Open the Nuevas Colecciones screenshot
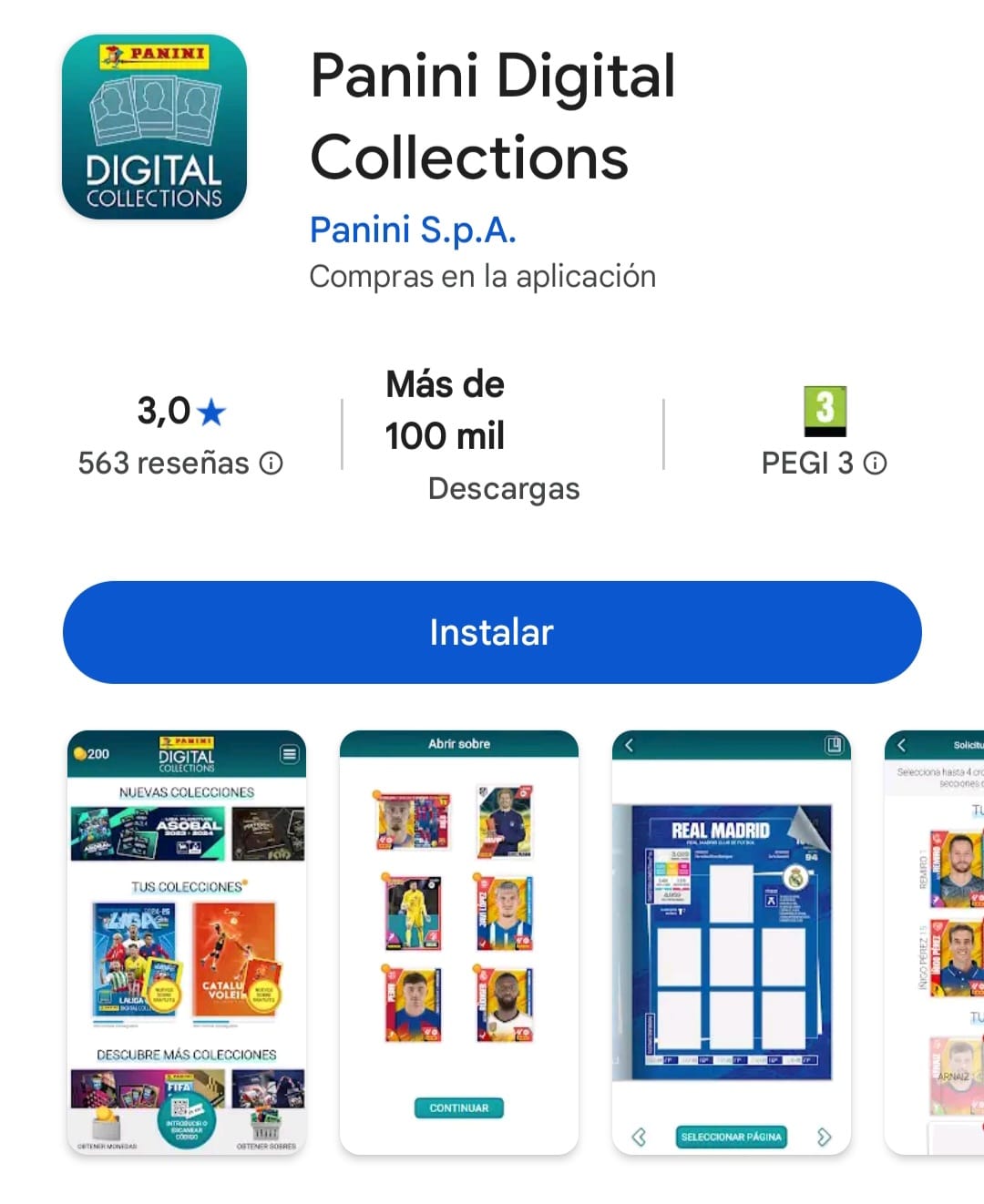The width and height of the screenshot is (984, 1204). pyautogui.click(x=187, y=943)
